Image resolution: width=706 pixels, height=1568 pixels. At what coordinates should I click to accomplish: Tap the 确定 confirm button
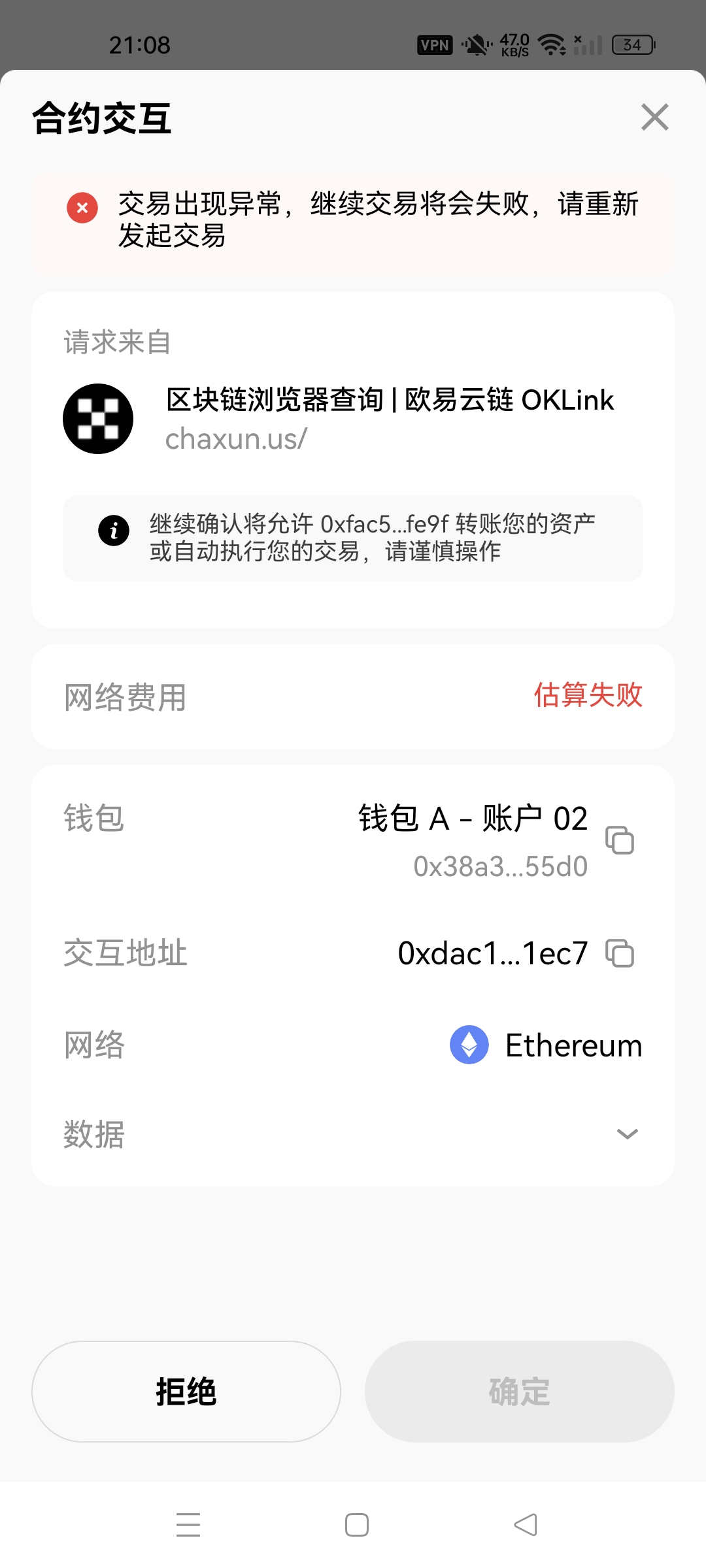pyautogui.click(x=520, y=1392)
